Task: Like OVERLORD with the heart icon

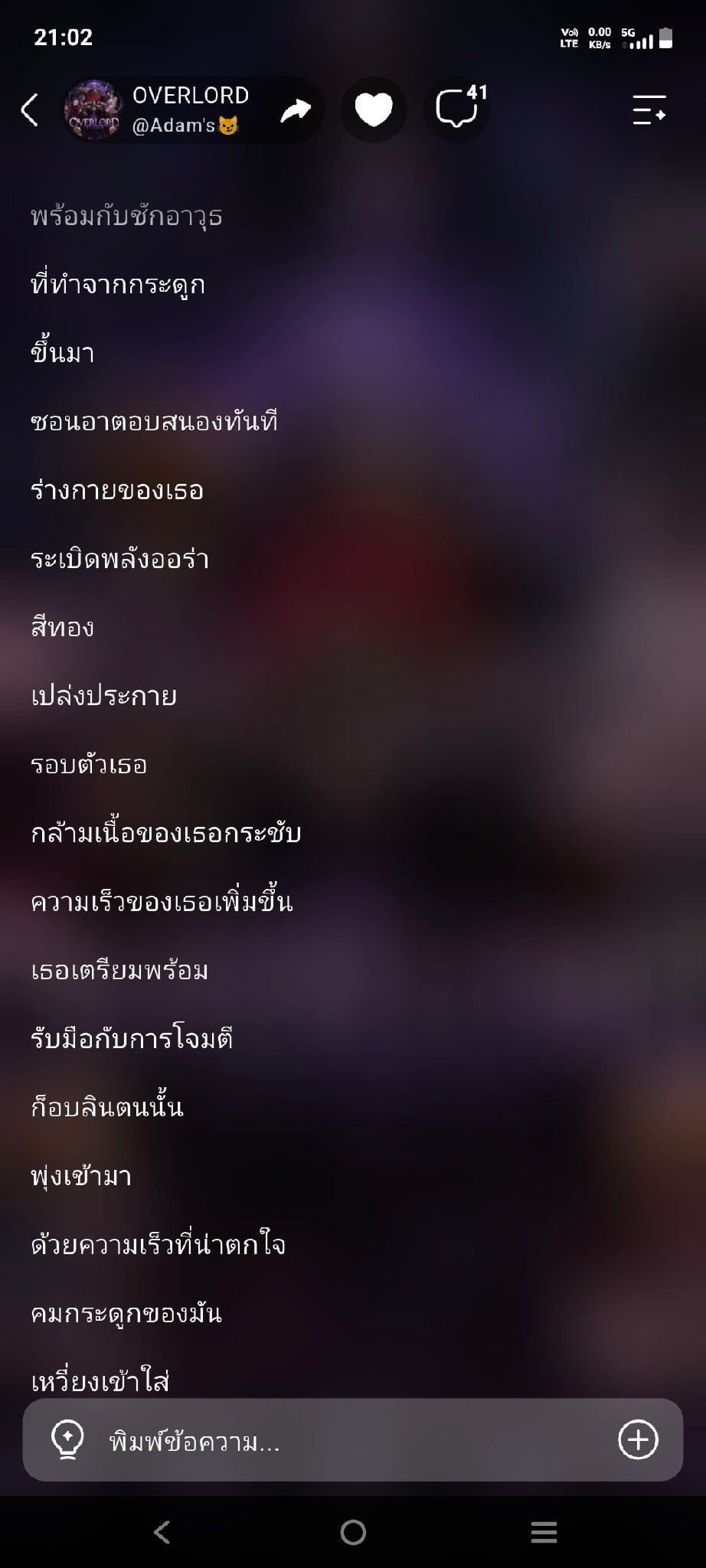Action: coord(374,109)
